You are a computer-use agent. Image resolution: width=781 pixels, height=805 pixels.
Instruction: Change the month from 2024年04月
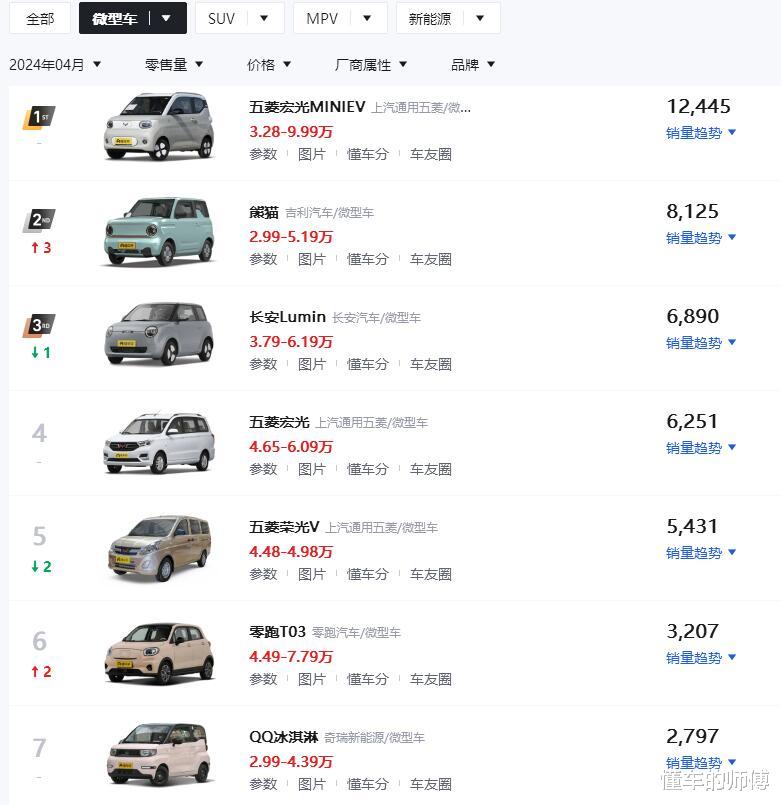pos(55,64)
